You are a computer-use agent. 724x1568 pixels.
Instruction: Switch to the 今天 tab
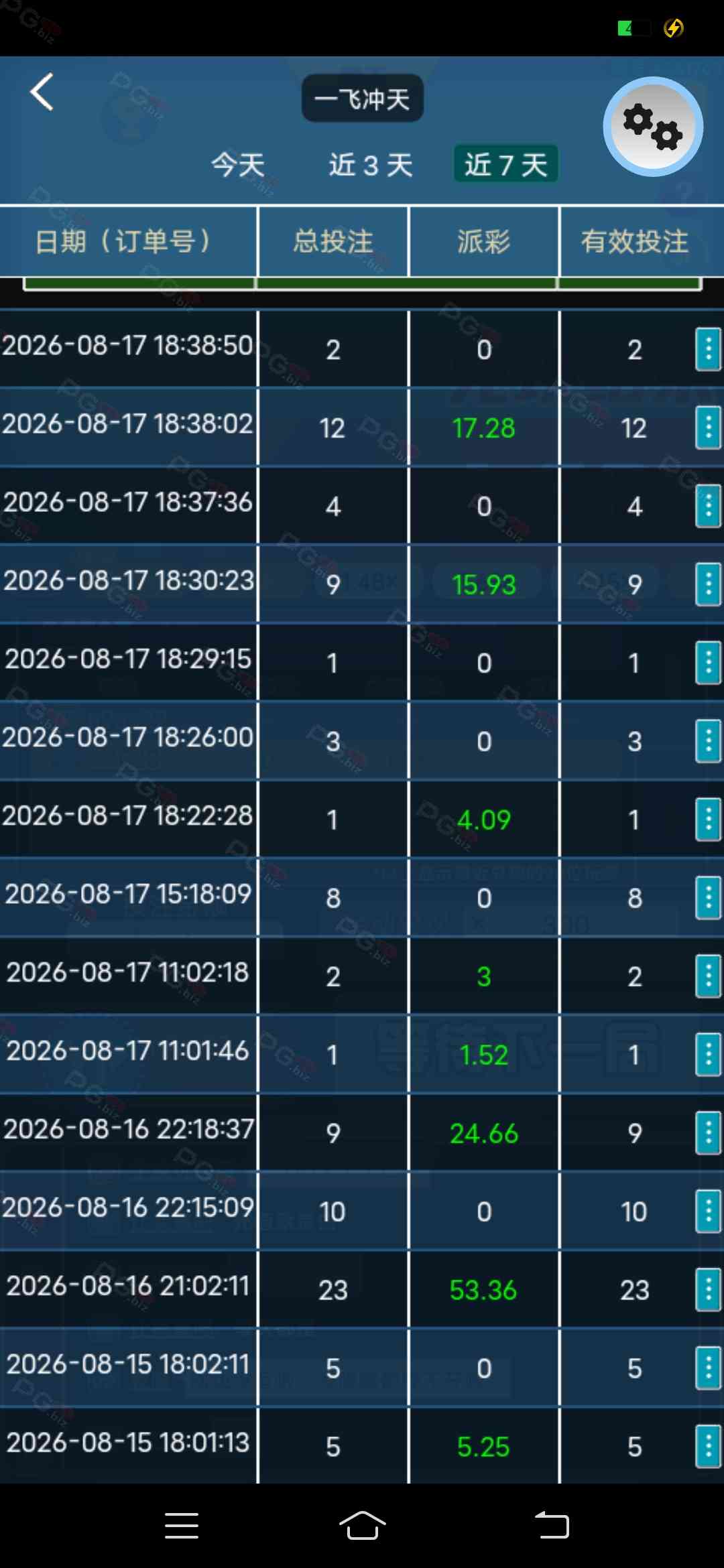point(238,164)
